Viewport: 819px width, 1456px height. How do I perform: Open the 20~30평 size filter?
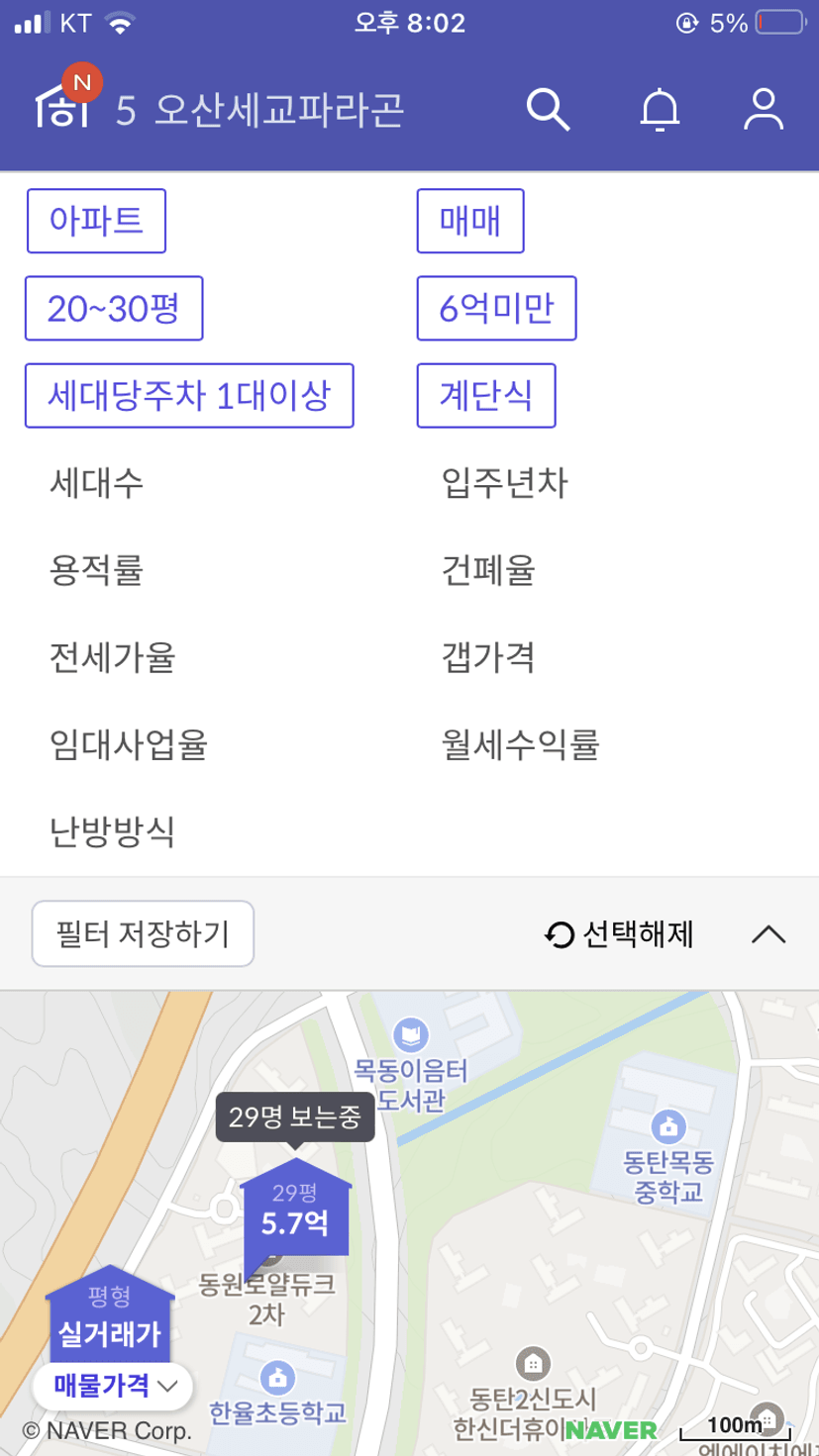(x=114, y=309)
